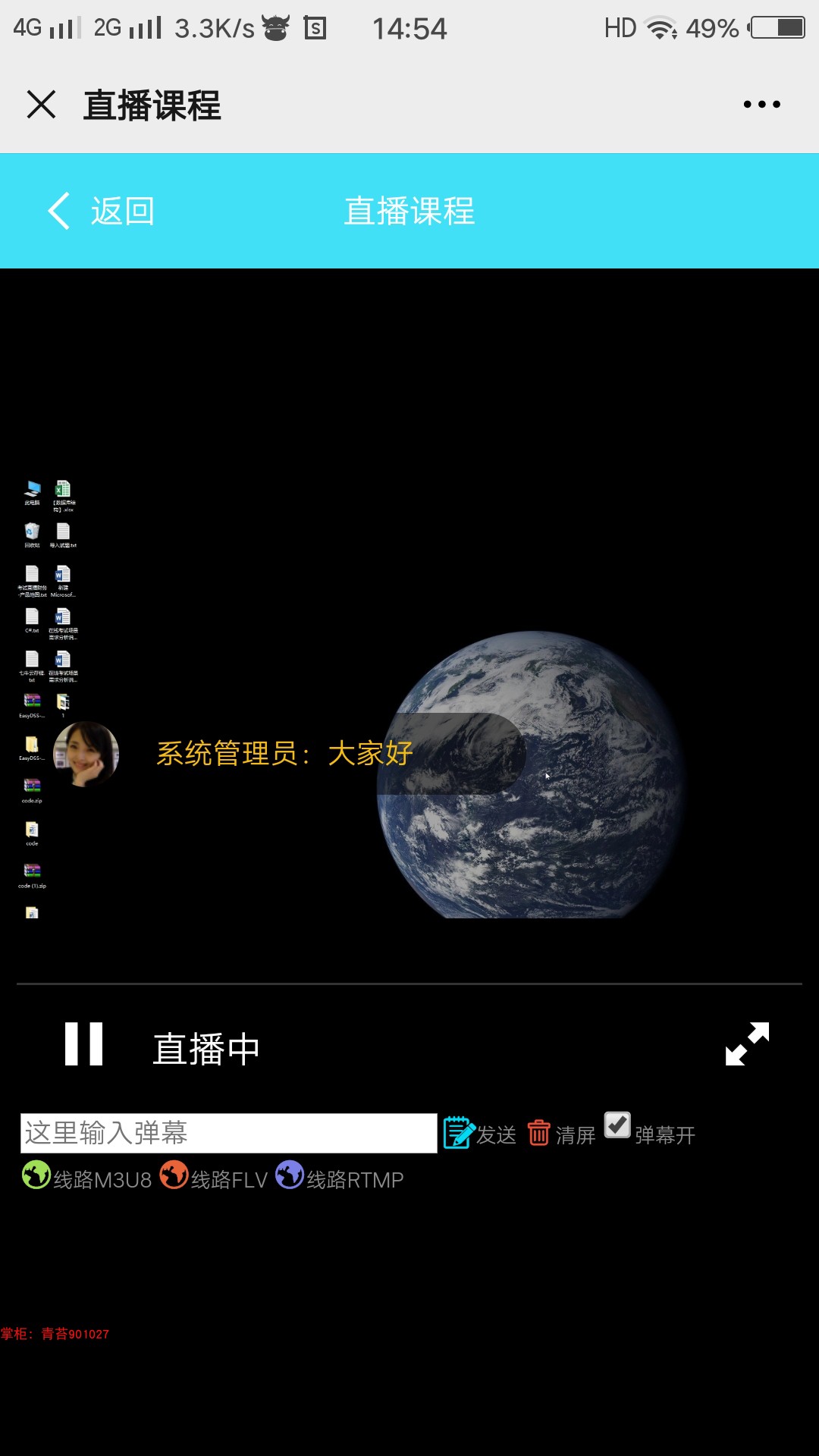
Task: Toggle the 弹幕开 checkbox
Action: [x=617, y=1125]
